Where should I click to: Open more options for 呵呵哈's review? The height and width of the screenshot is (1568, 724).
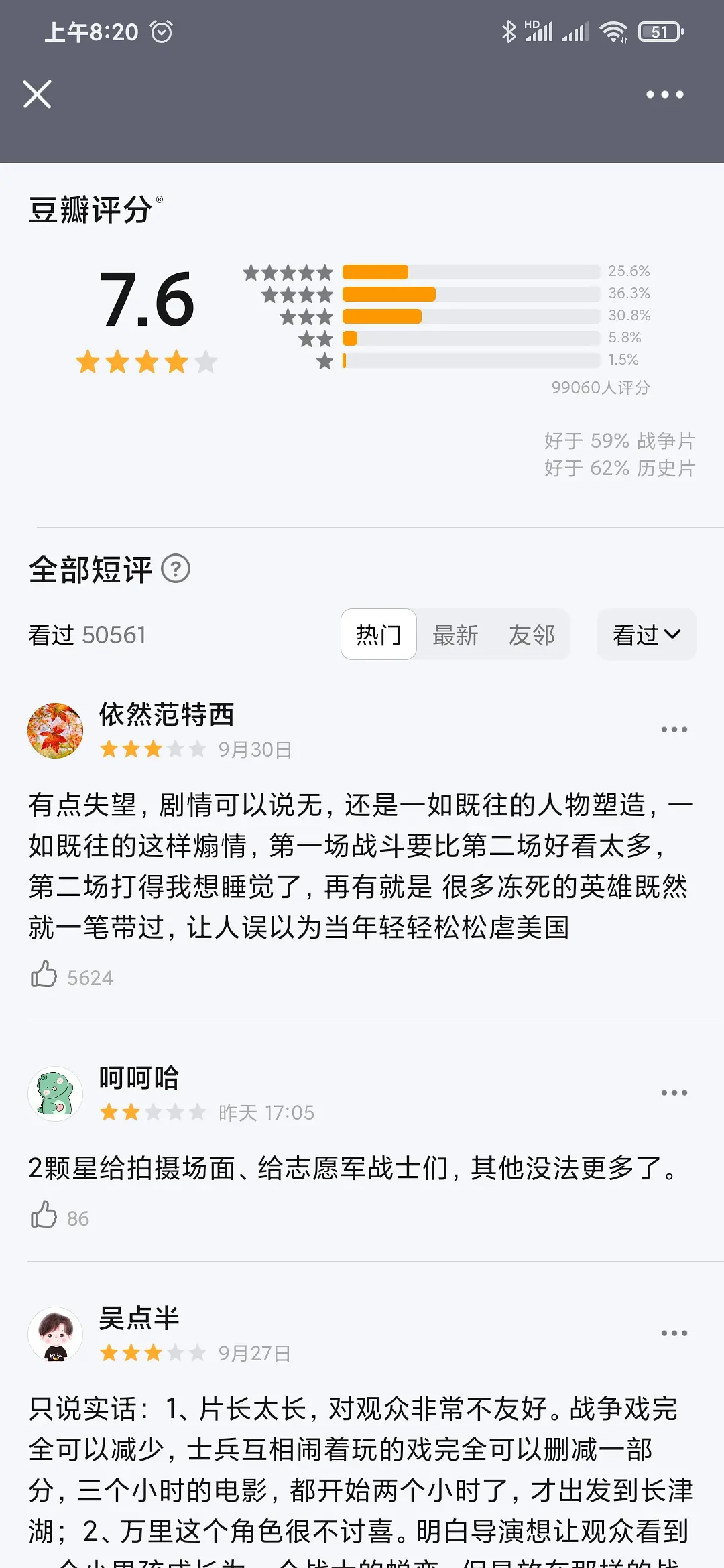pos(674,1093)
